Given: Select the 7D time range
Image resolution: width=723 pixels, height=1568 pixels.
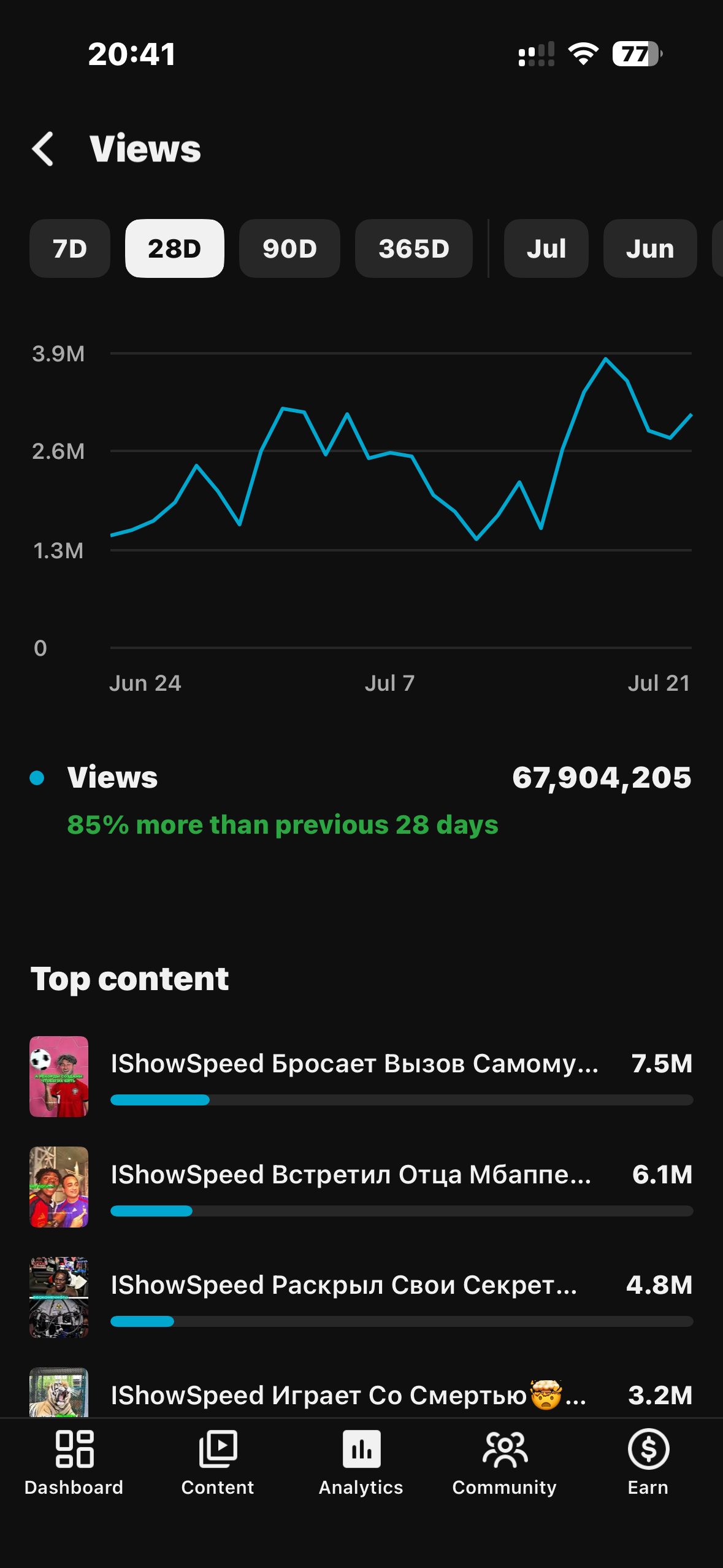Looking at the screenshot, I should click(x=70, y=248).
